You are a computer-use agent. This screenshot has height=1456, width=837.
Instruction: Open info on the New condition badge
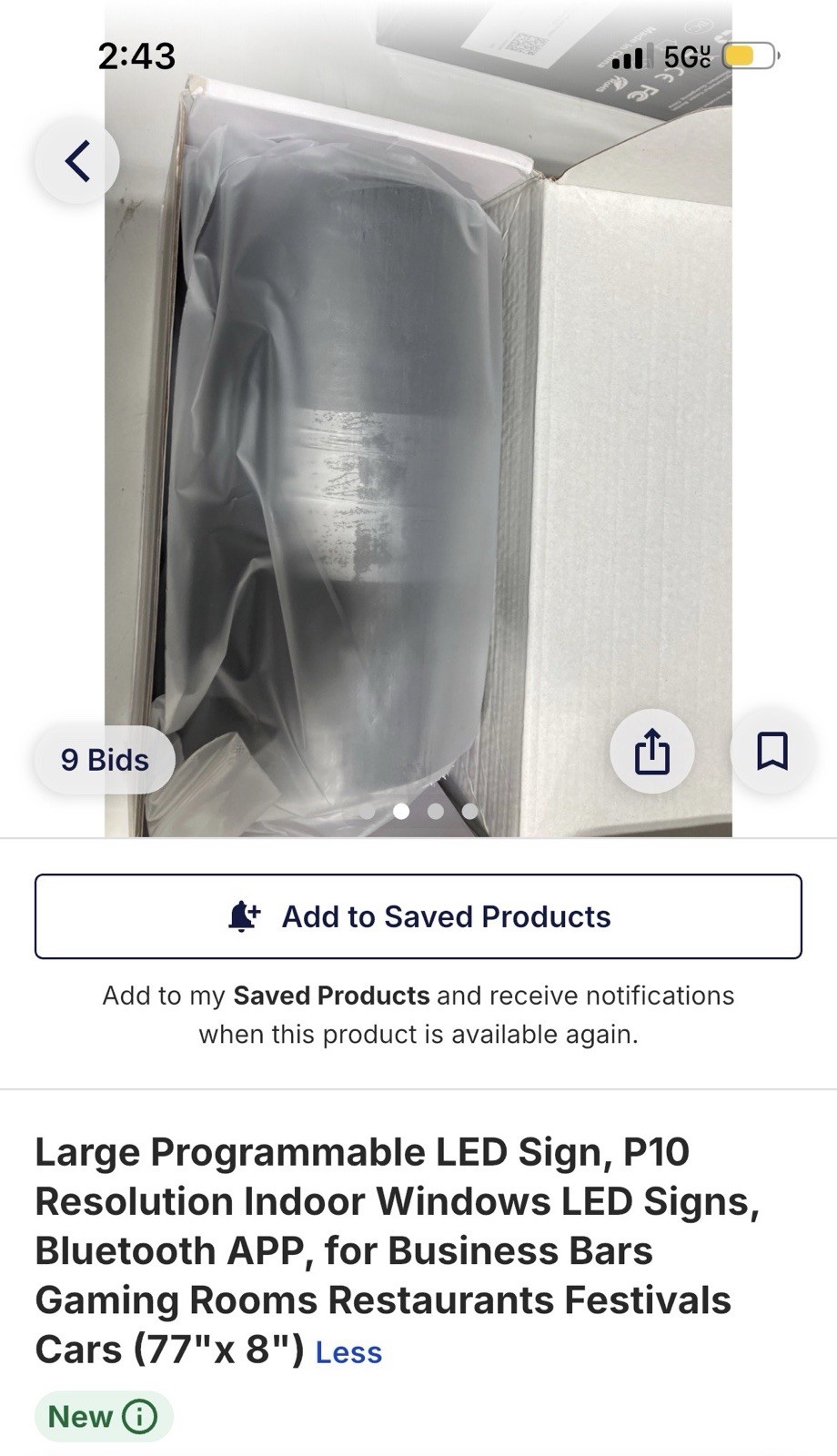tap(139, 1416)
